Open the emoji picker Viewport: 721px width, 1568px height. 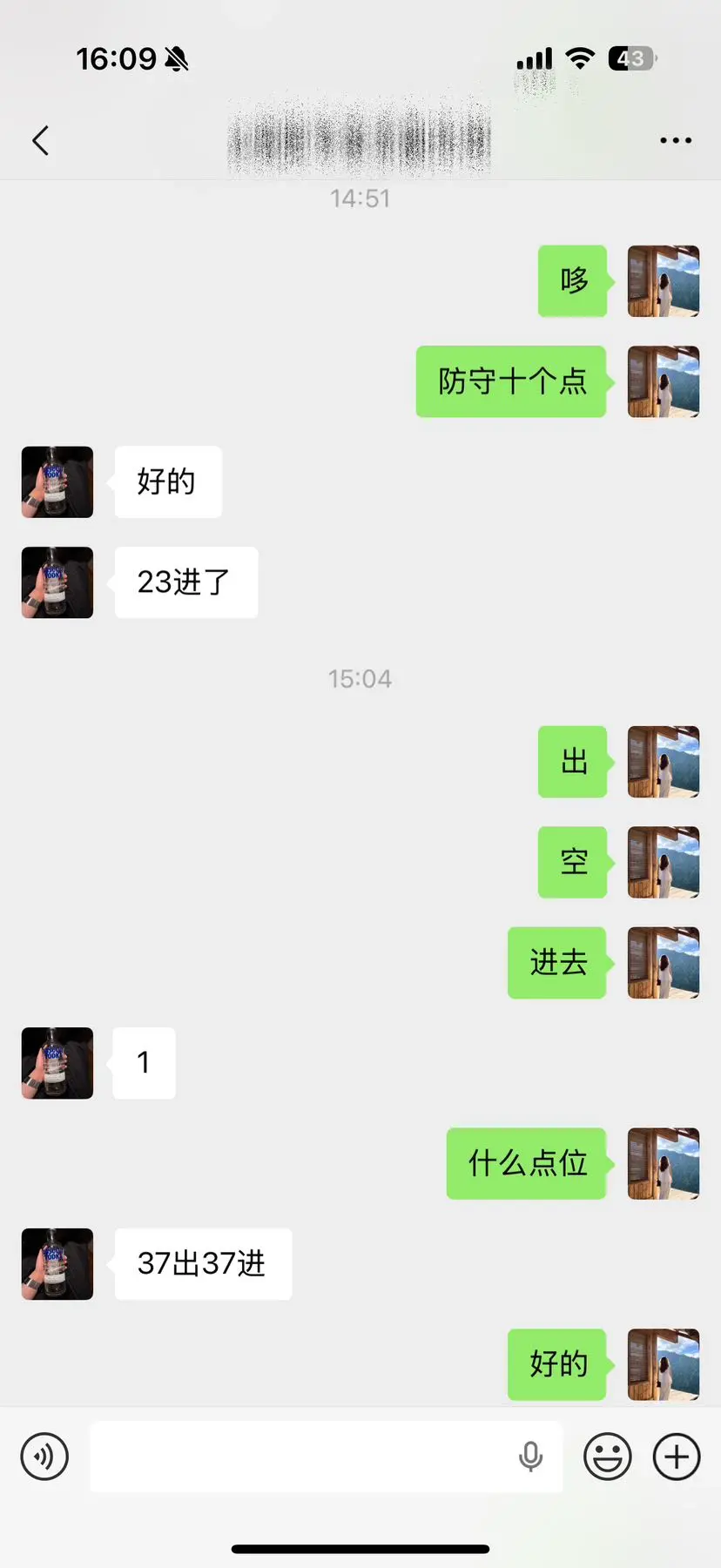point(608,1457)
